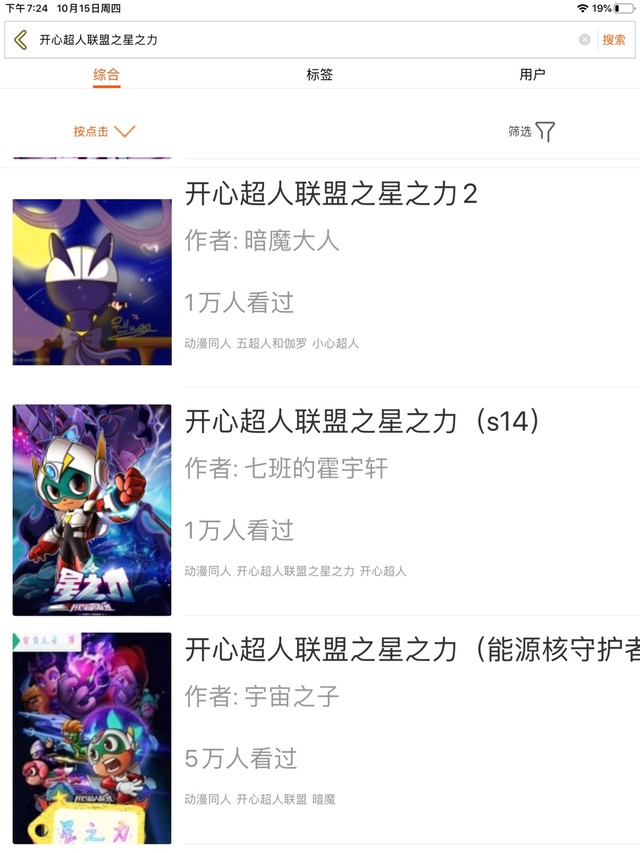Clear the search text field
Screen dimensions: 640x853
(584, 40)
